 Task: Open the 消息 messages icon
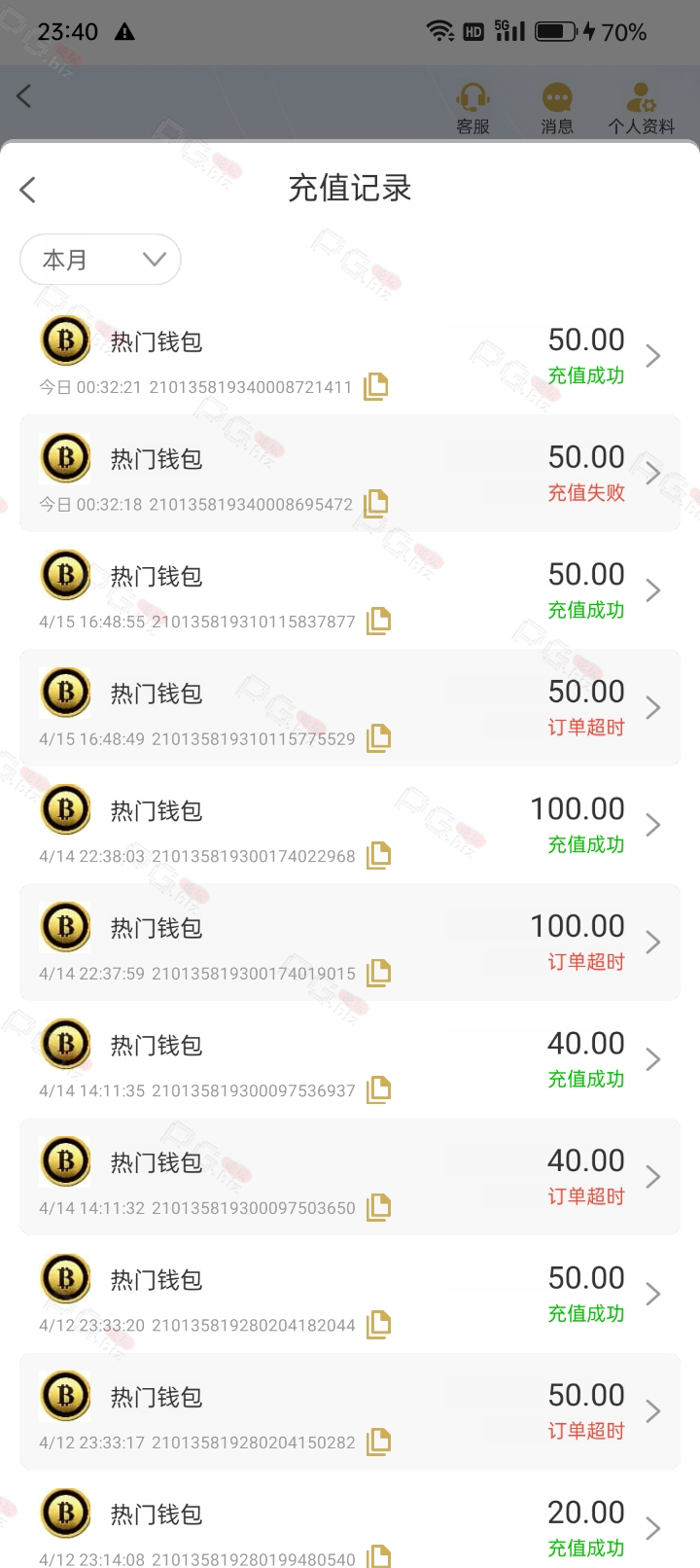557,108
